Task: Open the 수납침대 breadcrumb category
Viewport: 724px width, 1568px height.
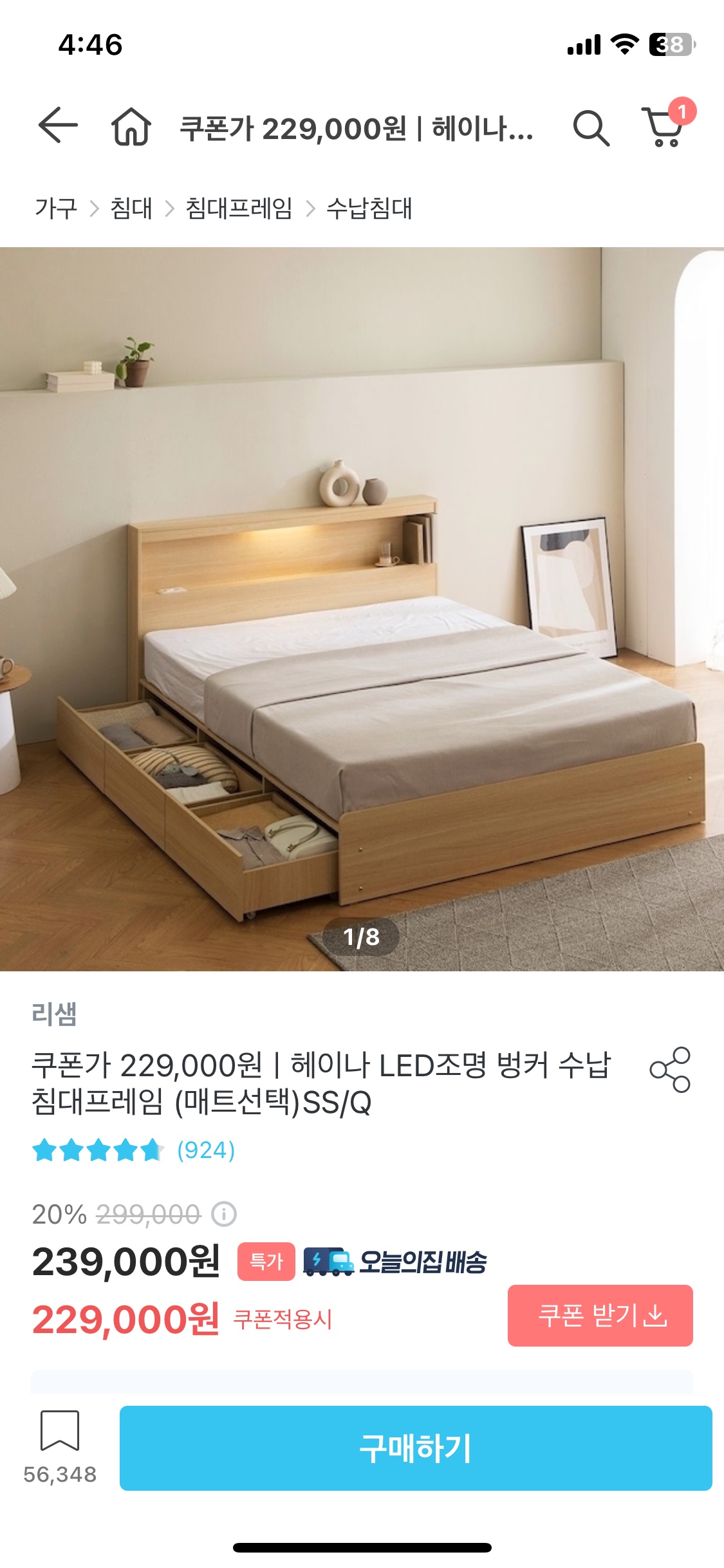Action: 369,209
